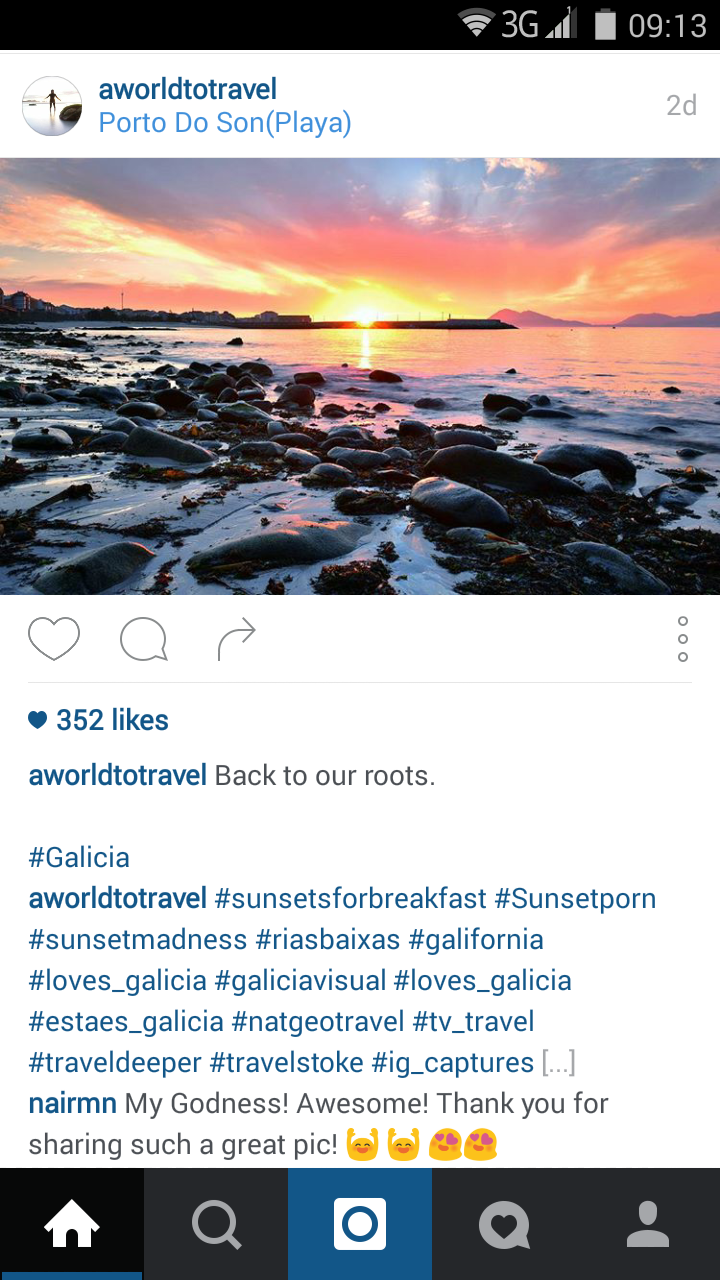Open the Profile tab
This screenshot has width=720, height=1280.
click(x=648, y=1224)
